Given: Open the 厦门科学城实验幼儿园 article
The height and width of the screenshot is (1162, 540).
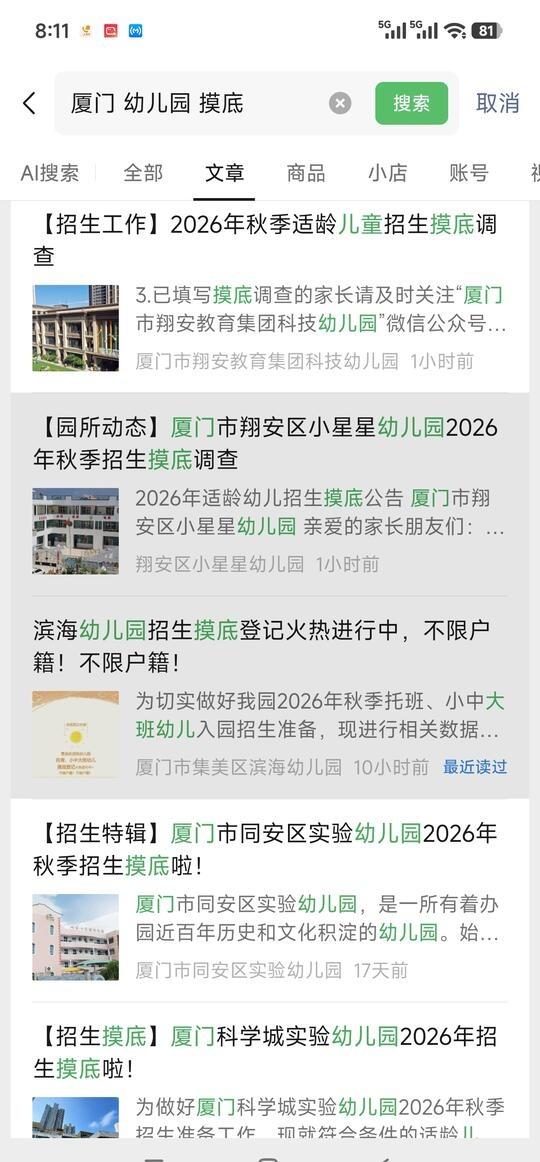Looking at the screenshot, I should click(270, 1071).
